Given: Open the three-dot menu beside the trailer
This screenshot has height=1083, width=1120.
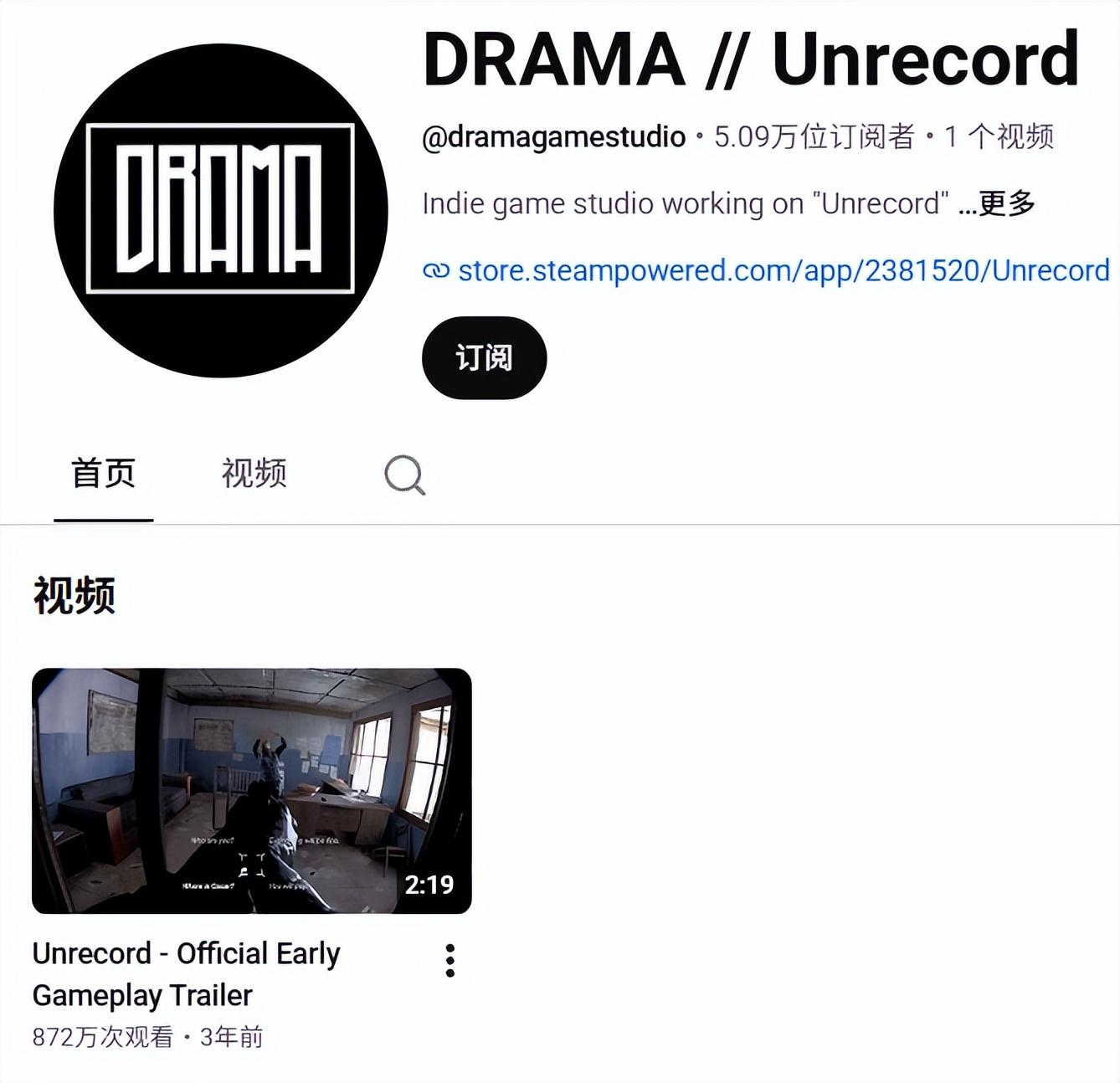Looking at the screenshot, I should 450,961.
